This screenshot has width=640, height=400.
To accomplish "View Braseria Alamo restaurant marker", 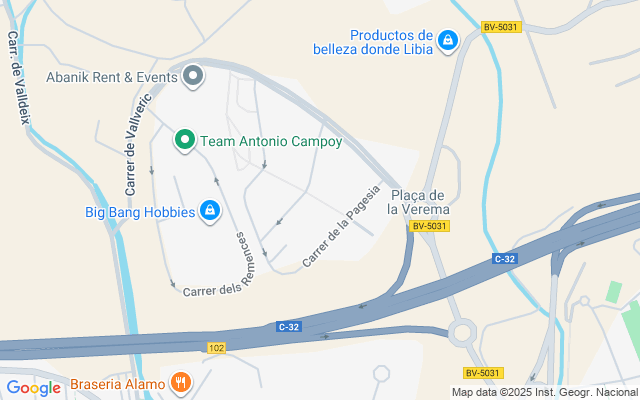I will [x=181, y=381].
